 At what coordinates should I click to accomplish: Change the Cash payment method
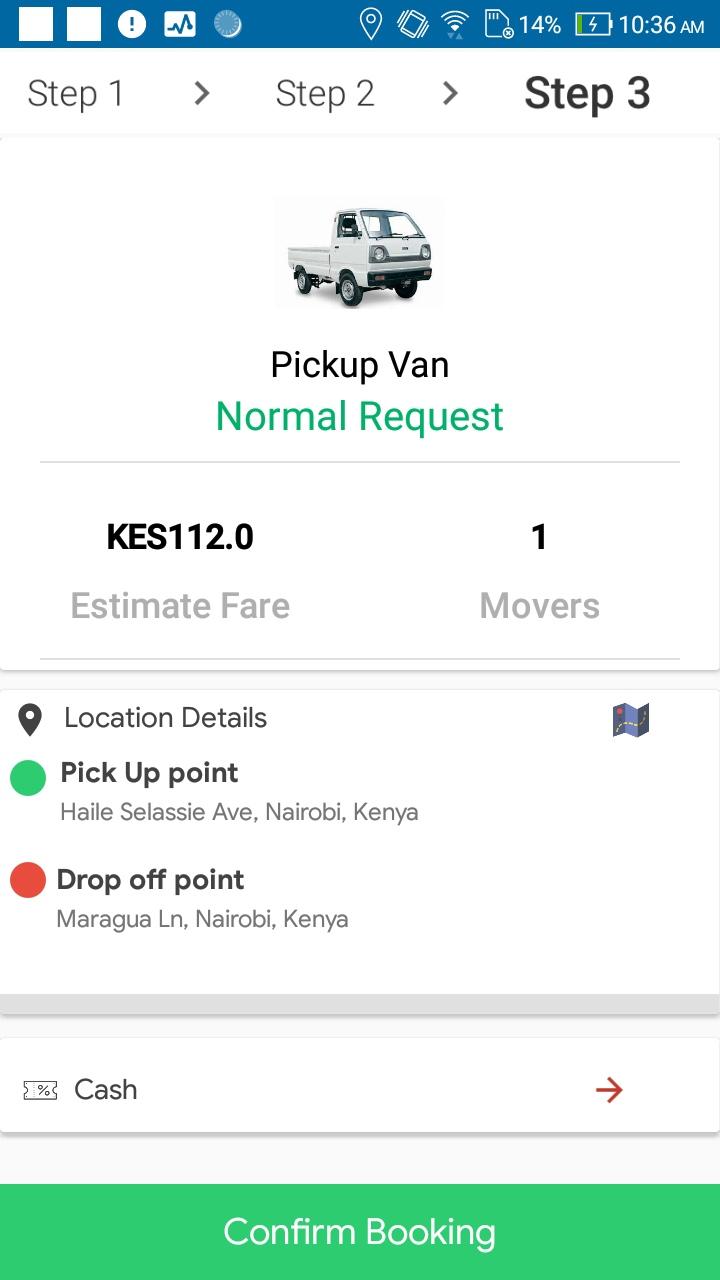(608, 1089)
